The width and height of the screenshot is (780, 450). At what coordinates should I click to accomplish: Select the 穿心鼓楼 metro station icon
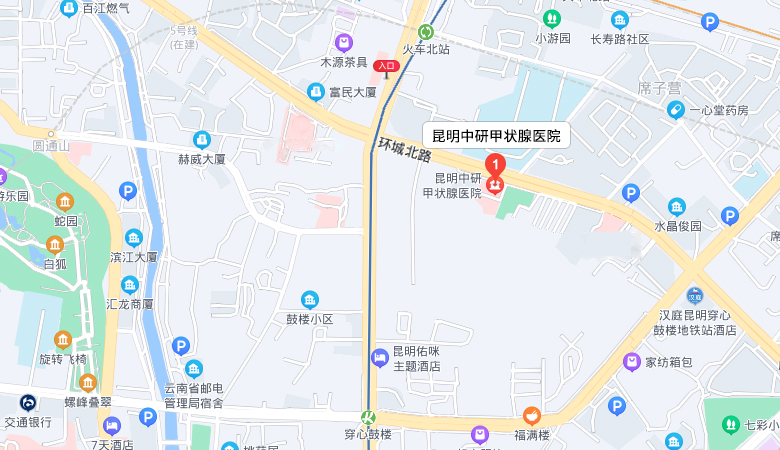(x=369, y=417)
